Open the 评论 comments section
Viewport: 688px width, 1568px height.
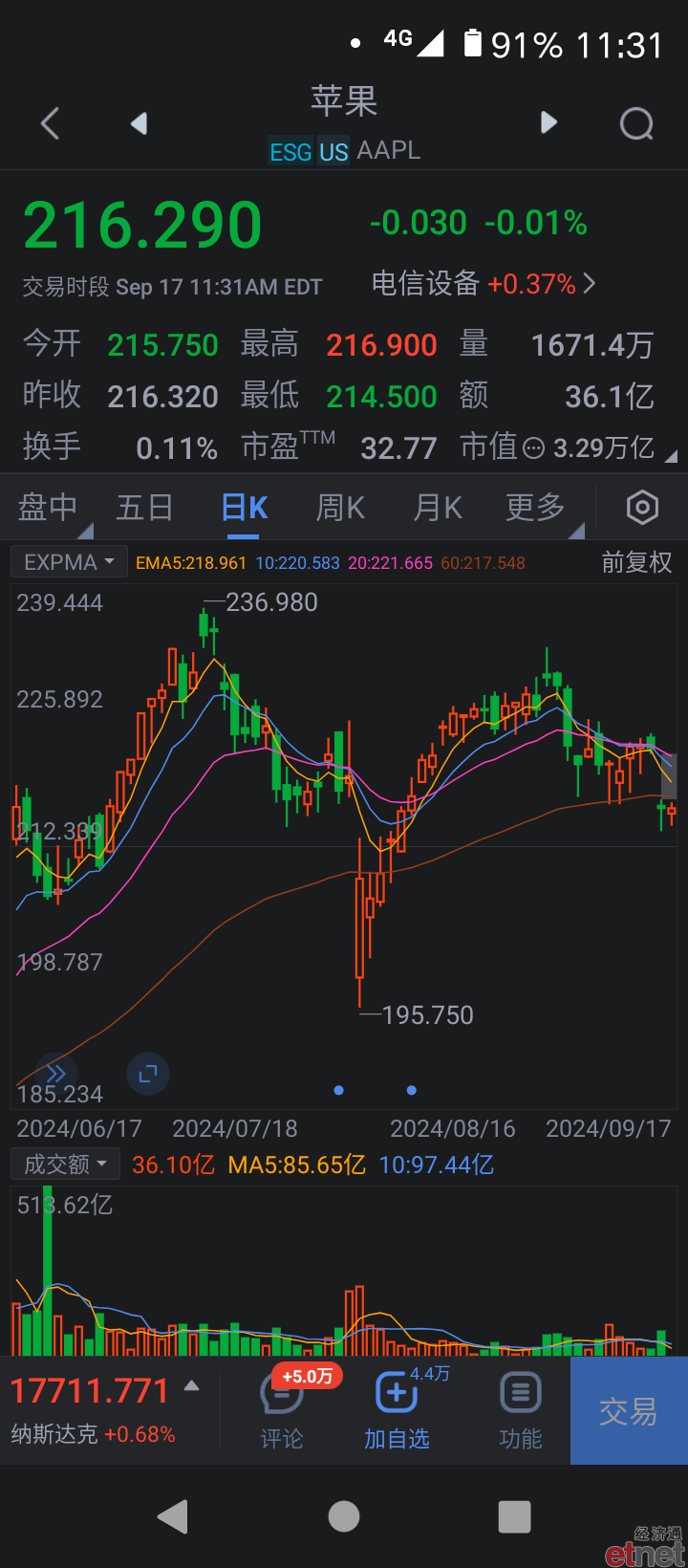282,1412
